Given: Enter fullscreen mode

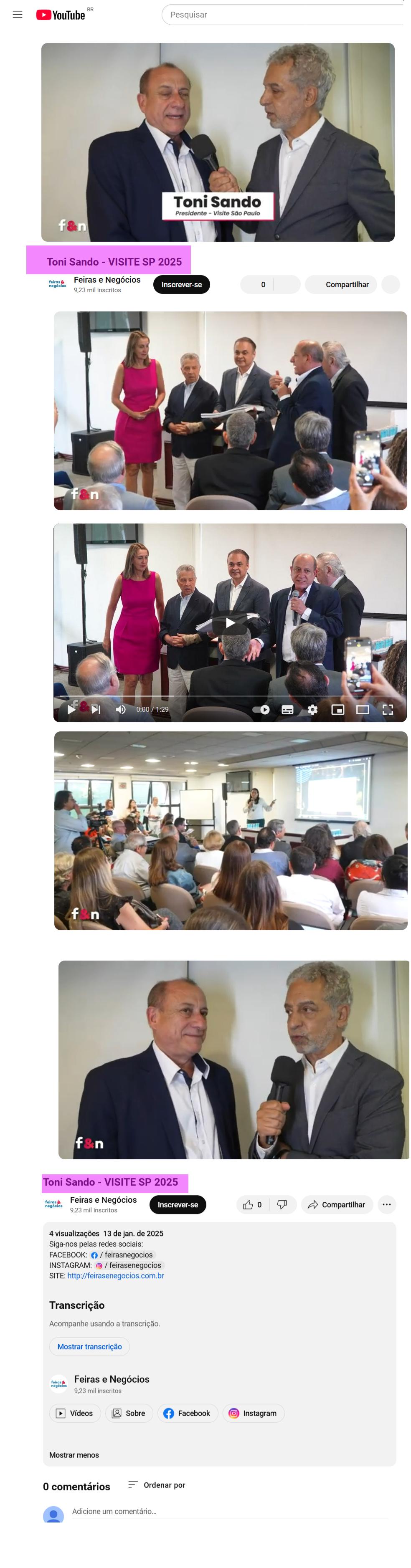Looking at the screenshot, I should [387, 709].
